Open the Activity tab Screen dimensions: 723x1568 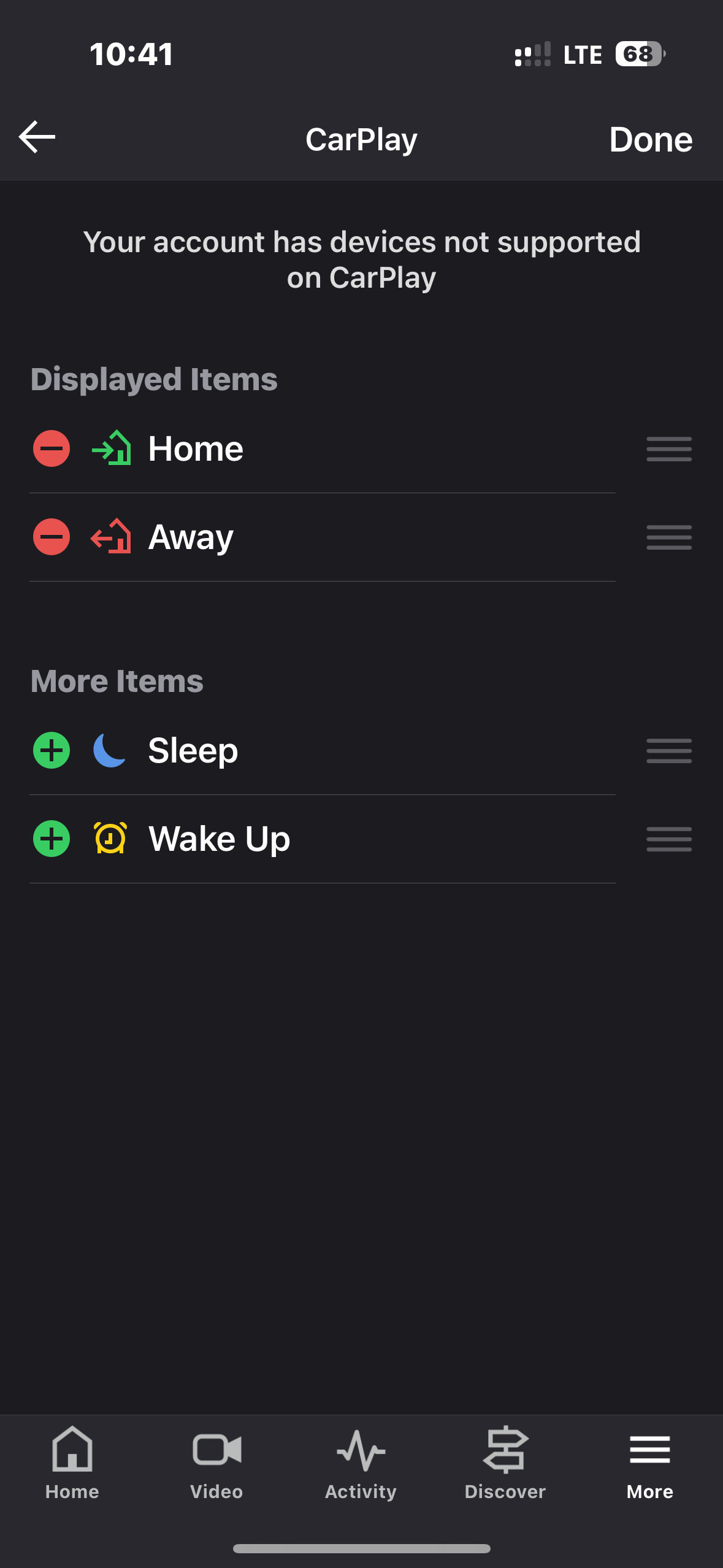coord(361,1463)
